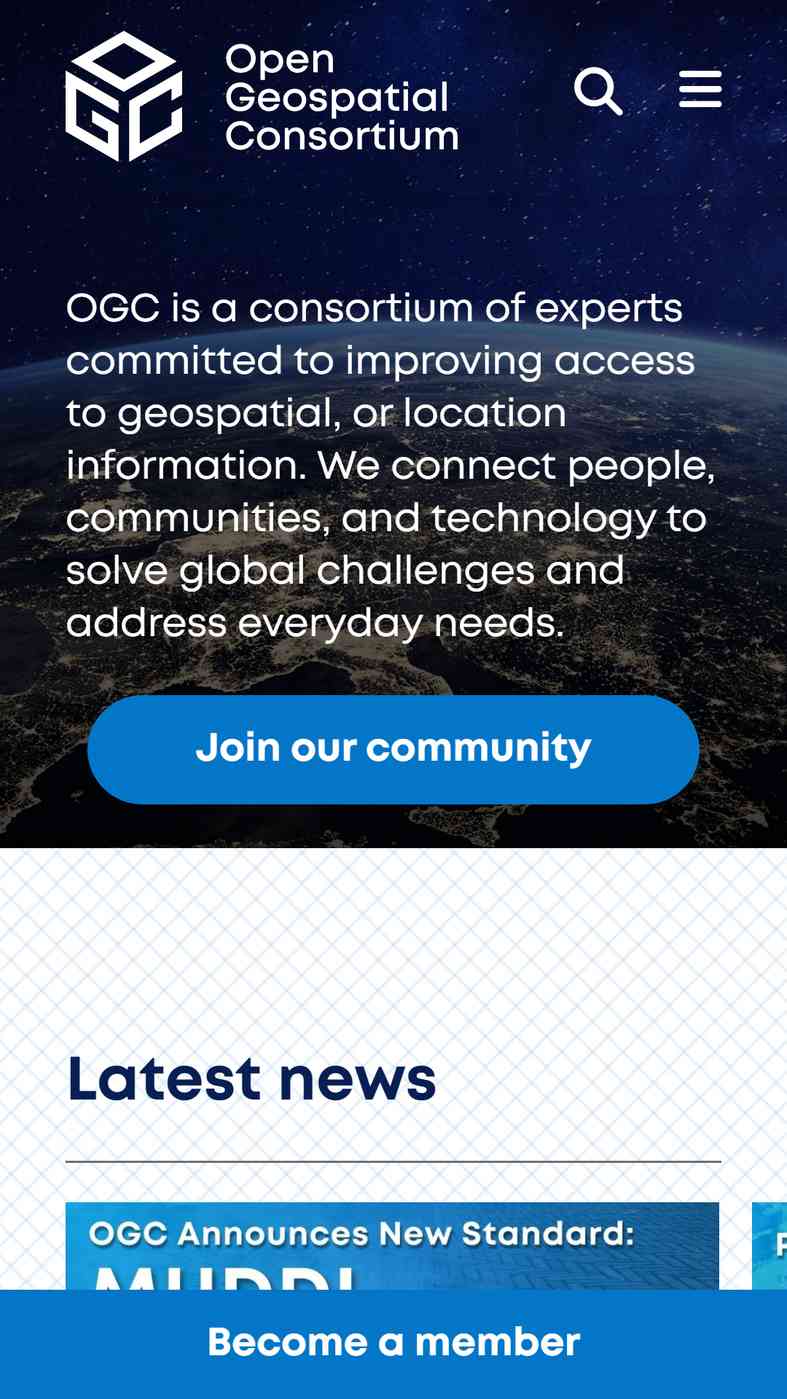Image resolution: width=787 pixels, height=1399 pixels.
Task: Go to the Open Geospatial Consortium homepage logo
Action: pos(261,97)
